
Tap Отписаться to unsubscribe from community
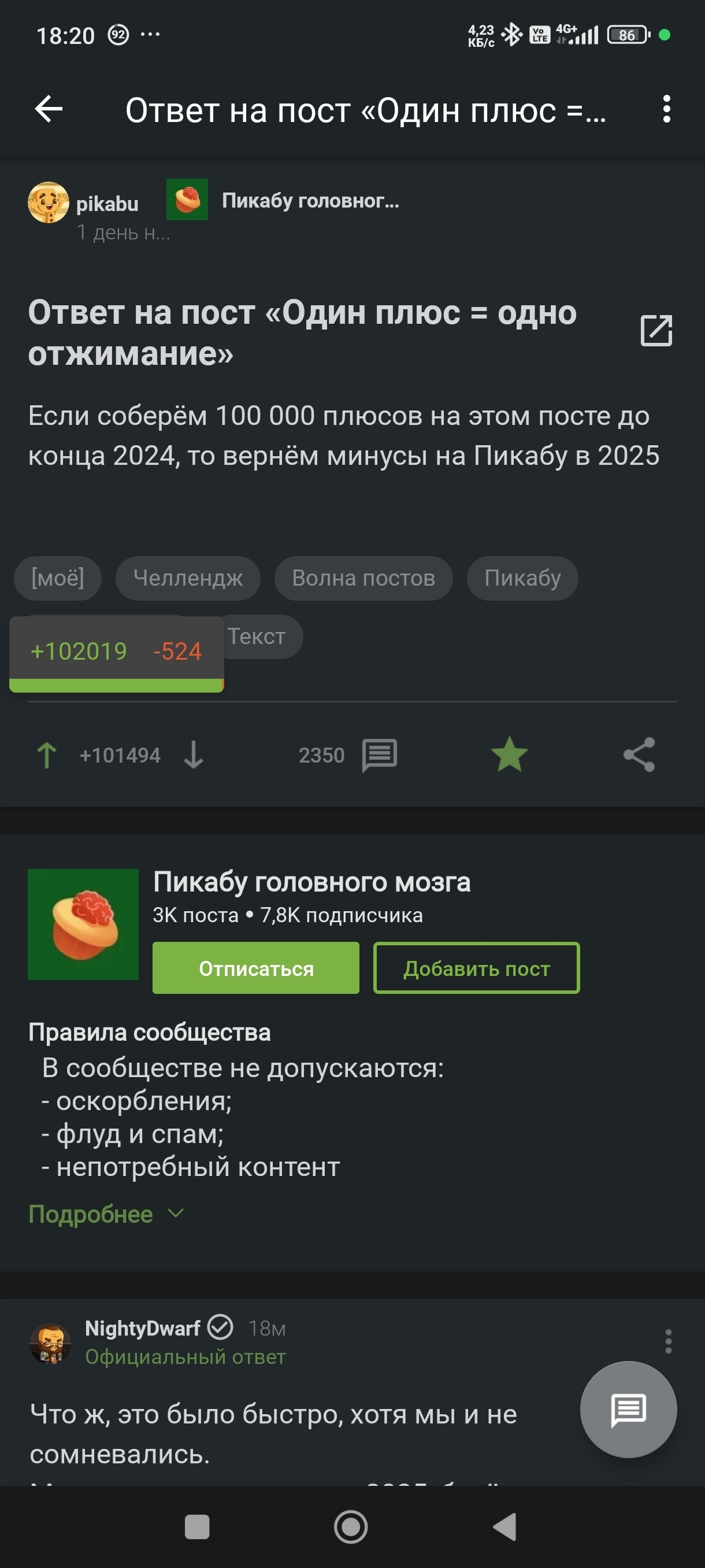(x=255, y=968)
